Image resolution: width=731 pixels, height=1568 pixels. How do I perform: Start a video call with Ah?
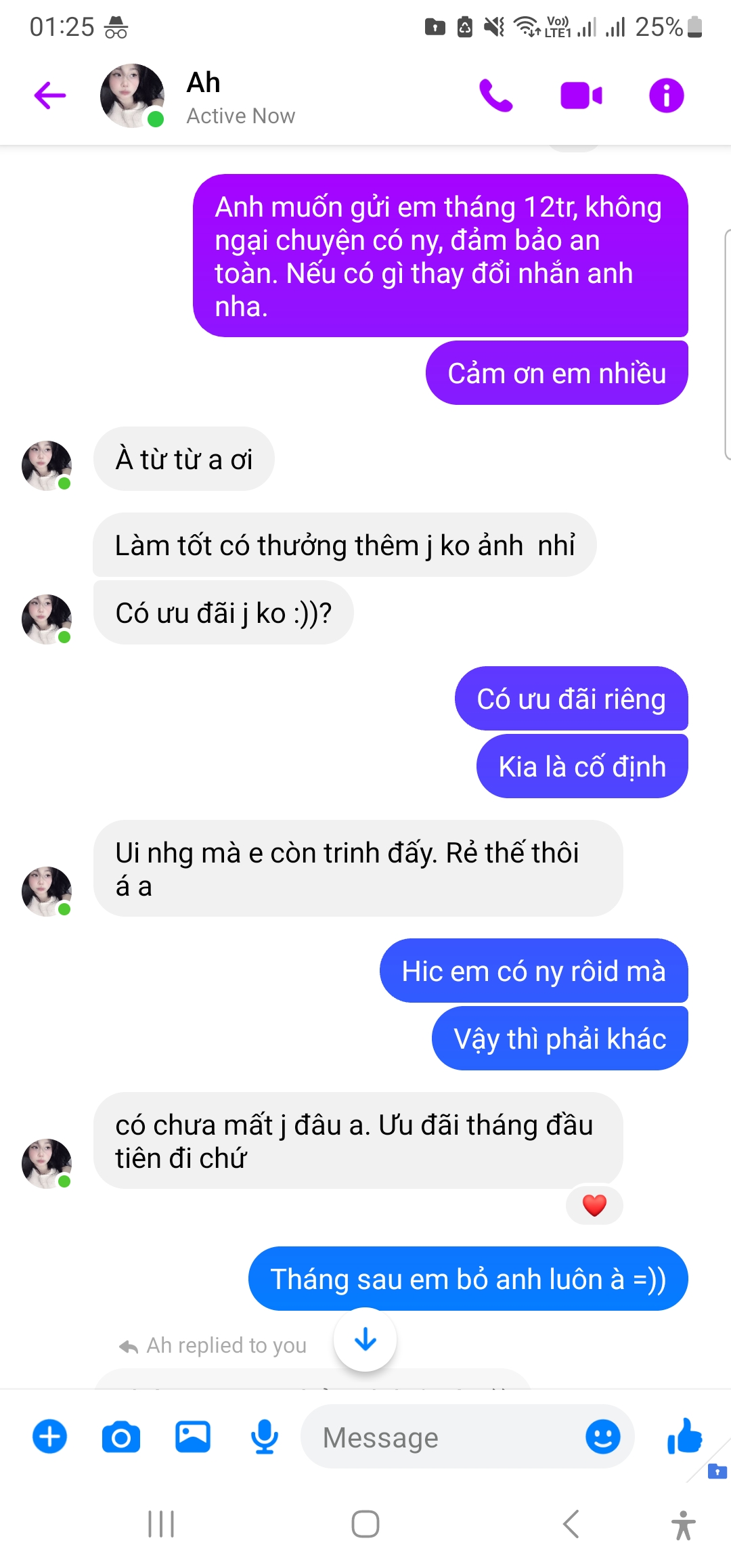[581, 95]
